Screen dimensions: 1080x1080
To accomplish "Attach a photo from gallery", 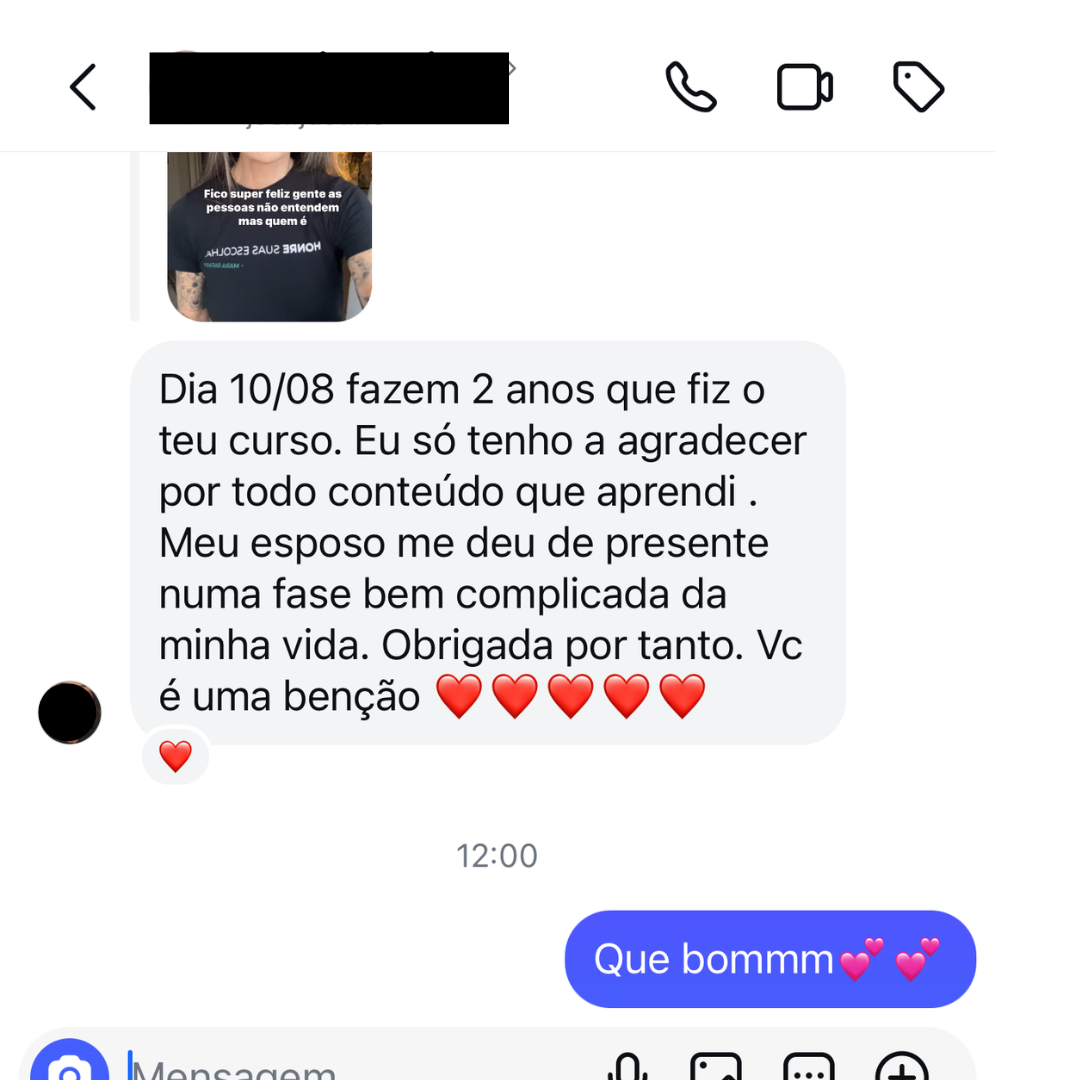I will pos(716,1068).
